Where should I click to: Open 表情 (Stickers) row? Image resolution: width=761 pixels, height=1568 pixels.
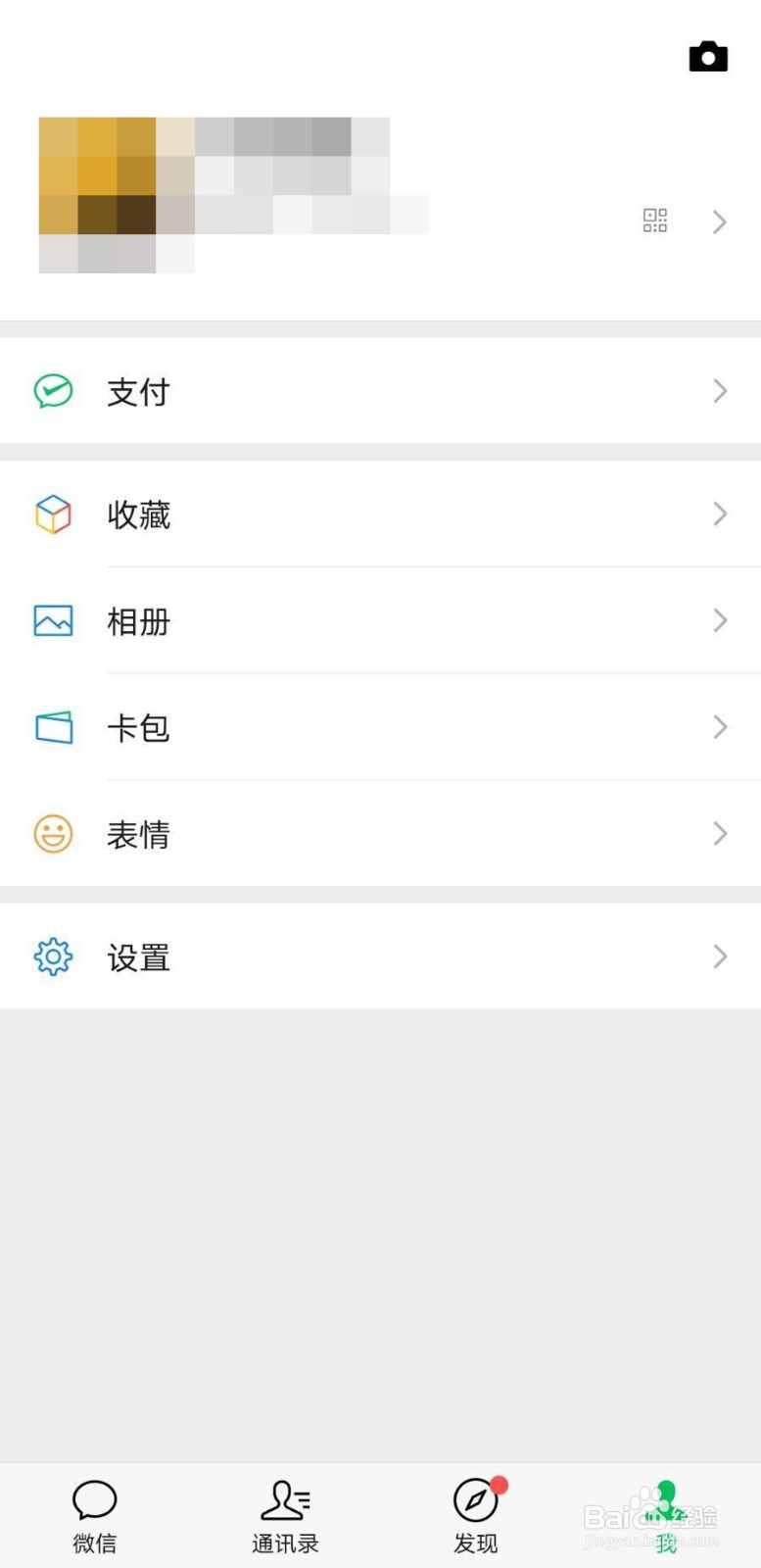(x=380, y=834)
